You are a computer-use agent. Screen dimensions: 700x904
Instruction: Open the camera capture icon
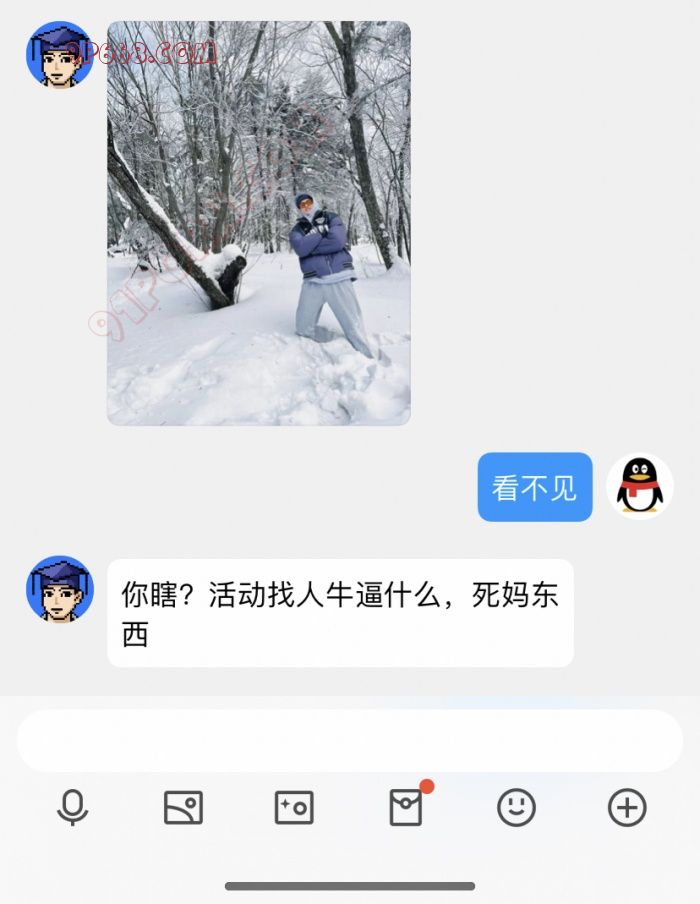click(294, 808)
